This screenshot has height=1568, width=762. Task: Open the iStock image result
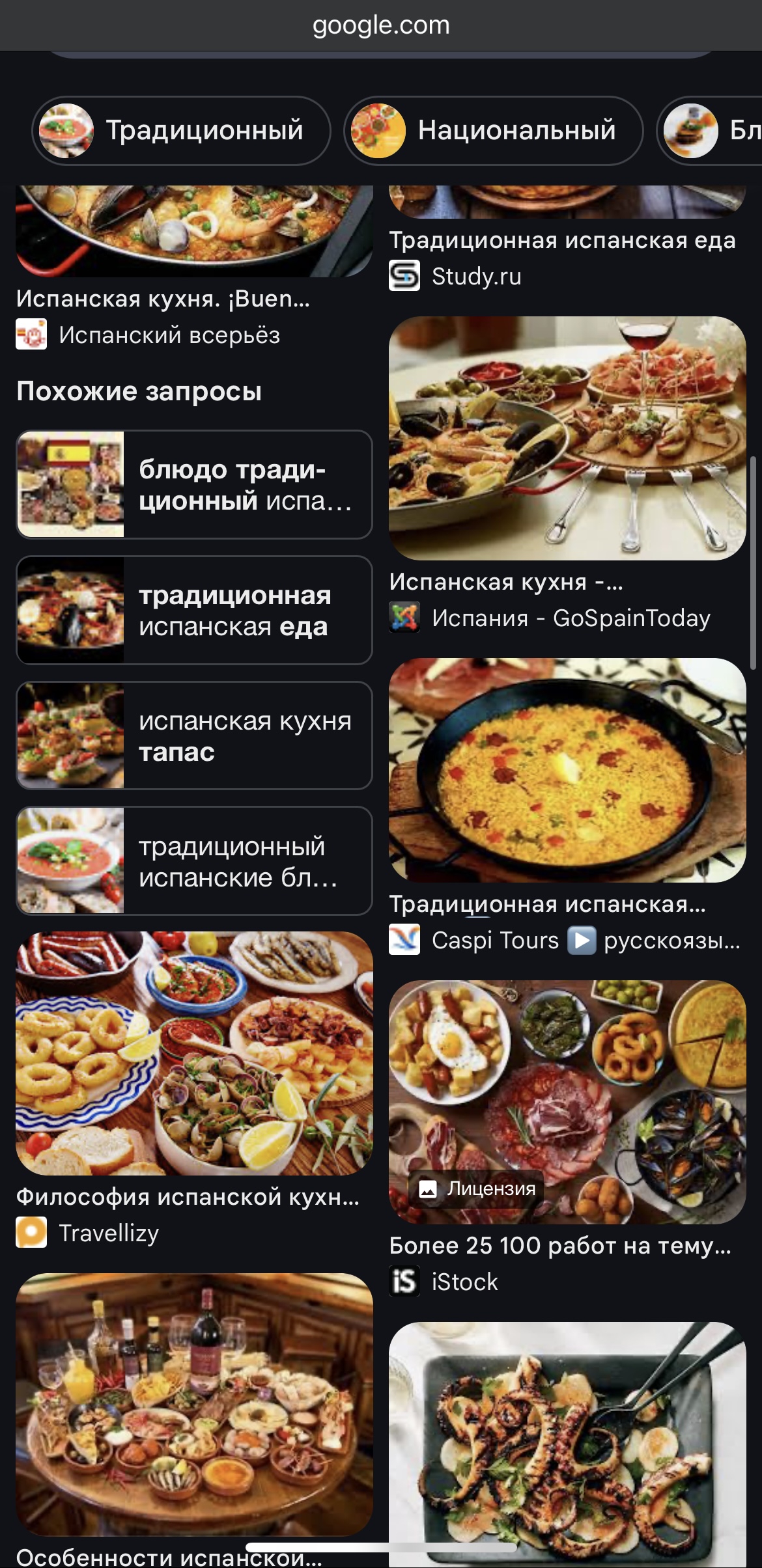567,1101
